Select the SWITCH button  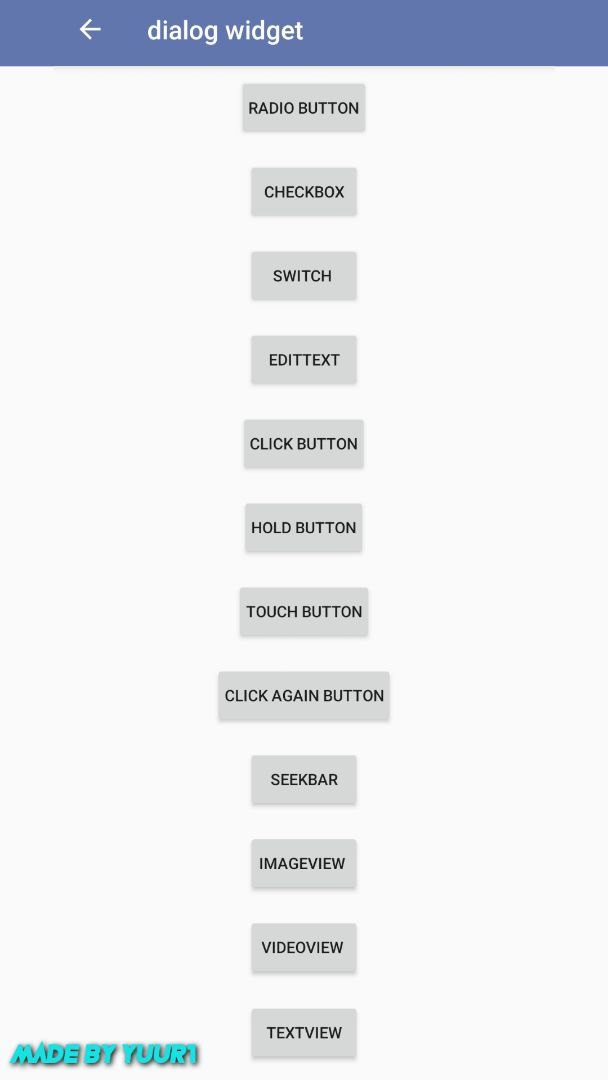click(303, 276)
